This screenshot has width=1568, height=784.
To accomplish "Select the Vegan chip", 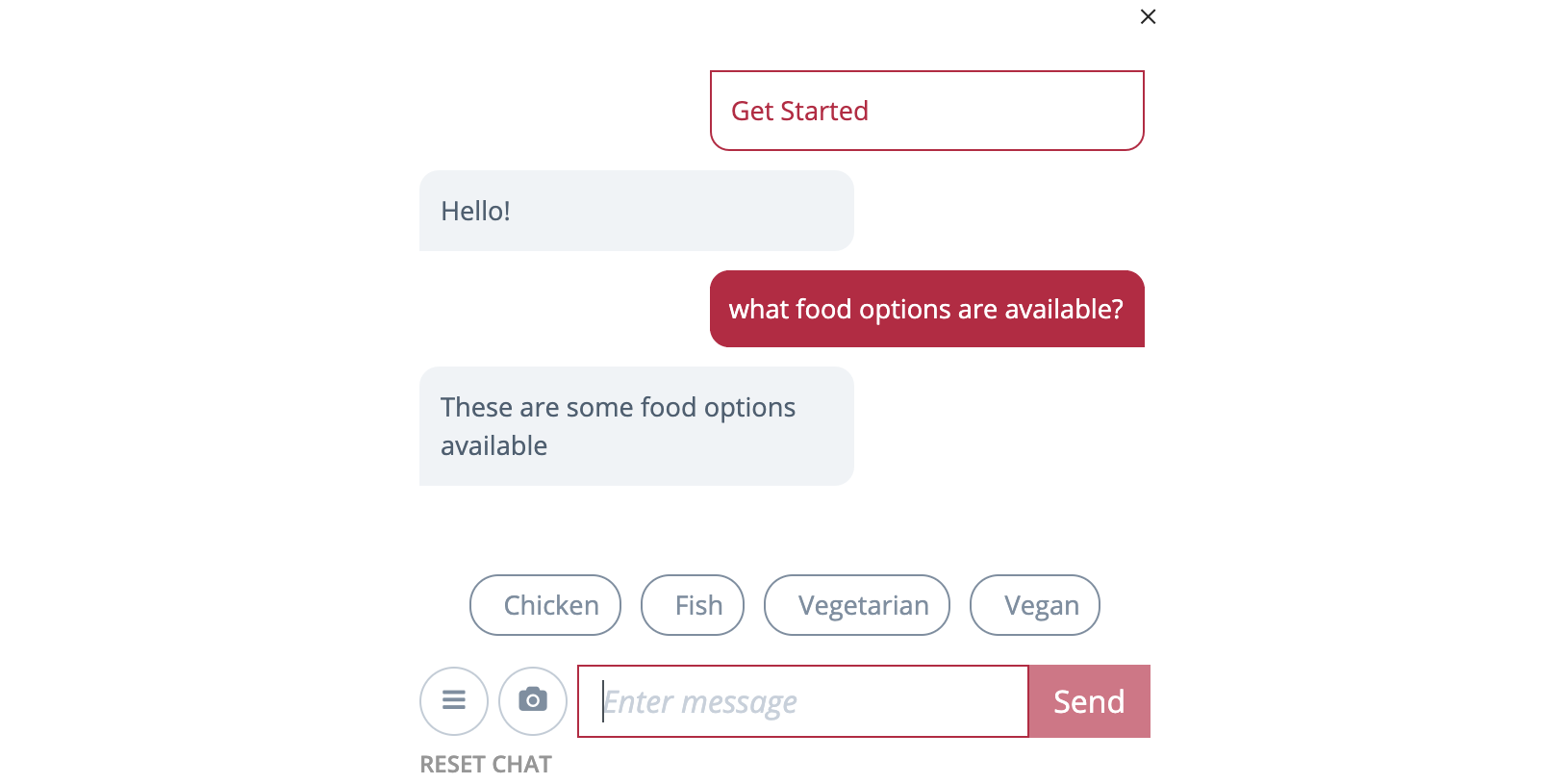I will click(1035, 605).
